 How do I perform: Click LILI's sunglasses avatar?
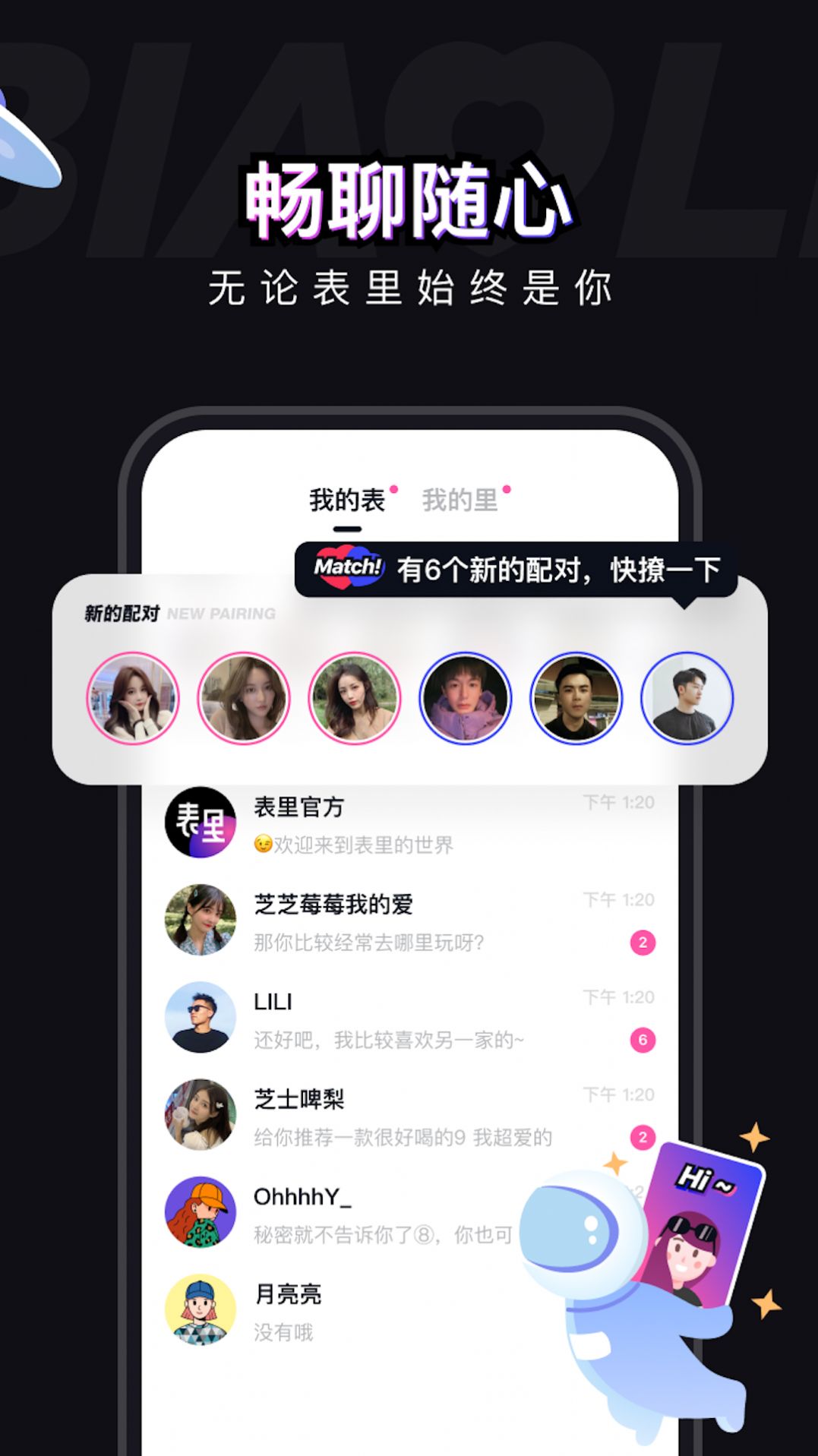201,1015
